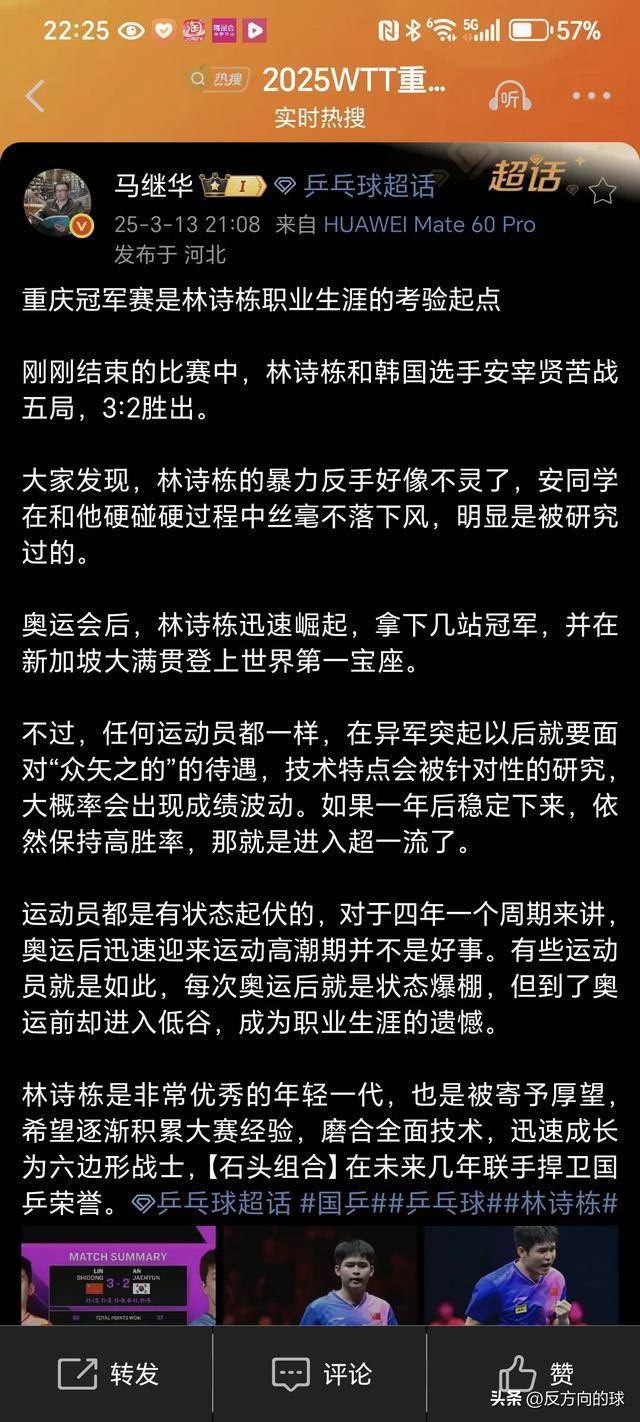This screenshot has height=1422, width=640.
Task: Open the middle player photo
Action: point(320,1276)
